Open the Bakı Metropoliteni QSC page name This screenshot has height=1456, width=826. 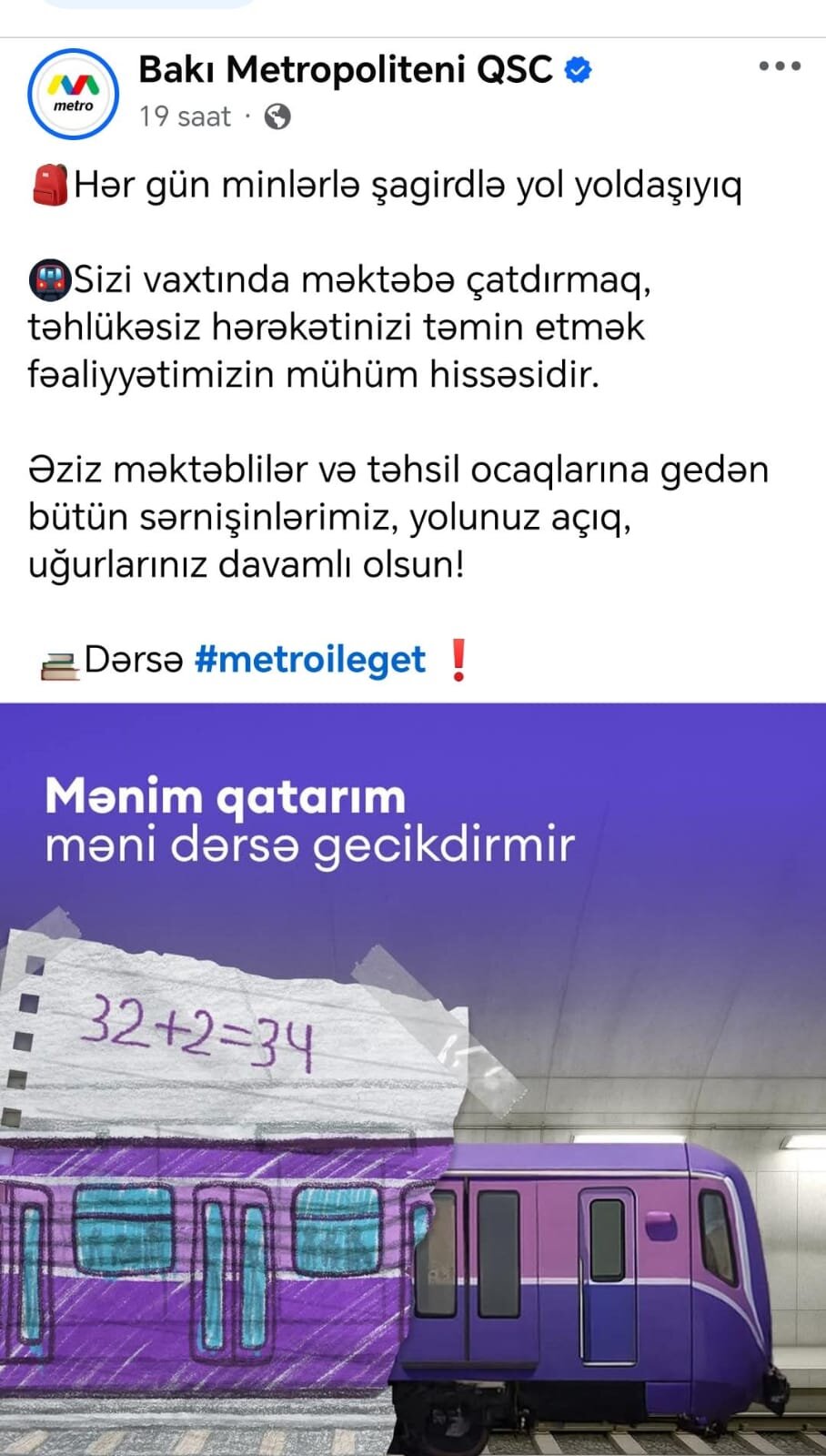346,69
